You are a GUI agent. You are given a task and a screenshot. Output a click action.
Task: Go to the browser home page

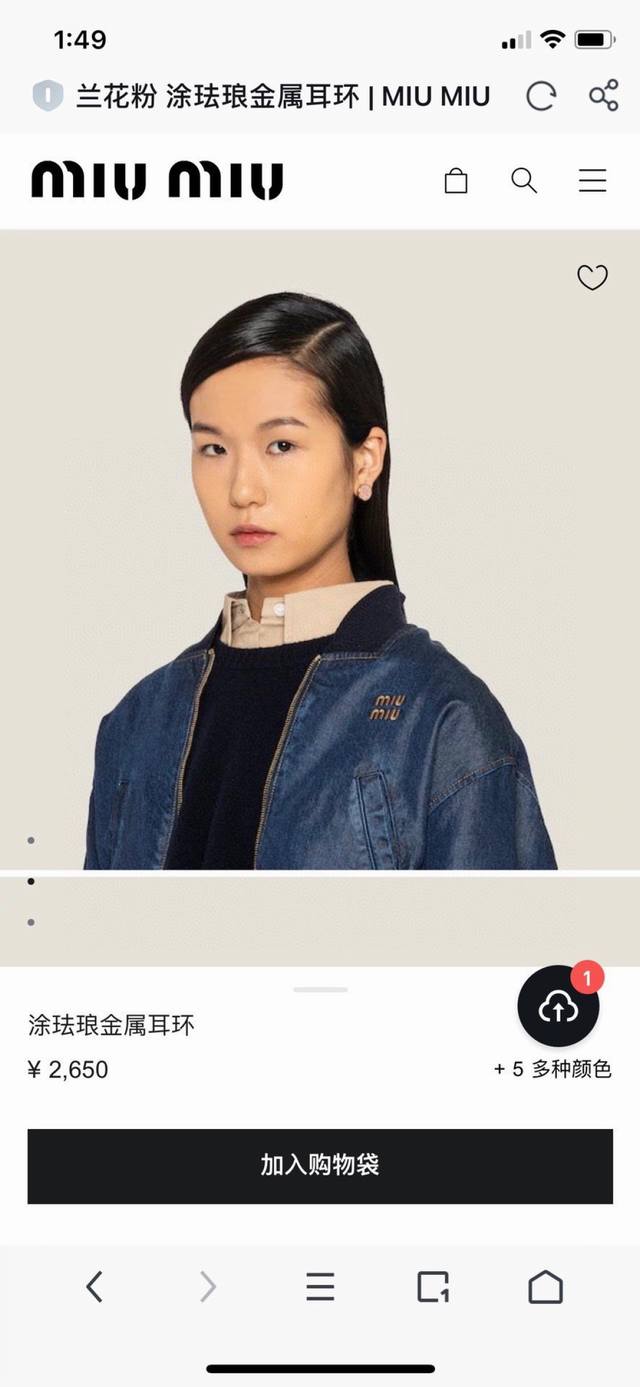(x=545, y=1286)
